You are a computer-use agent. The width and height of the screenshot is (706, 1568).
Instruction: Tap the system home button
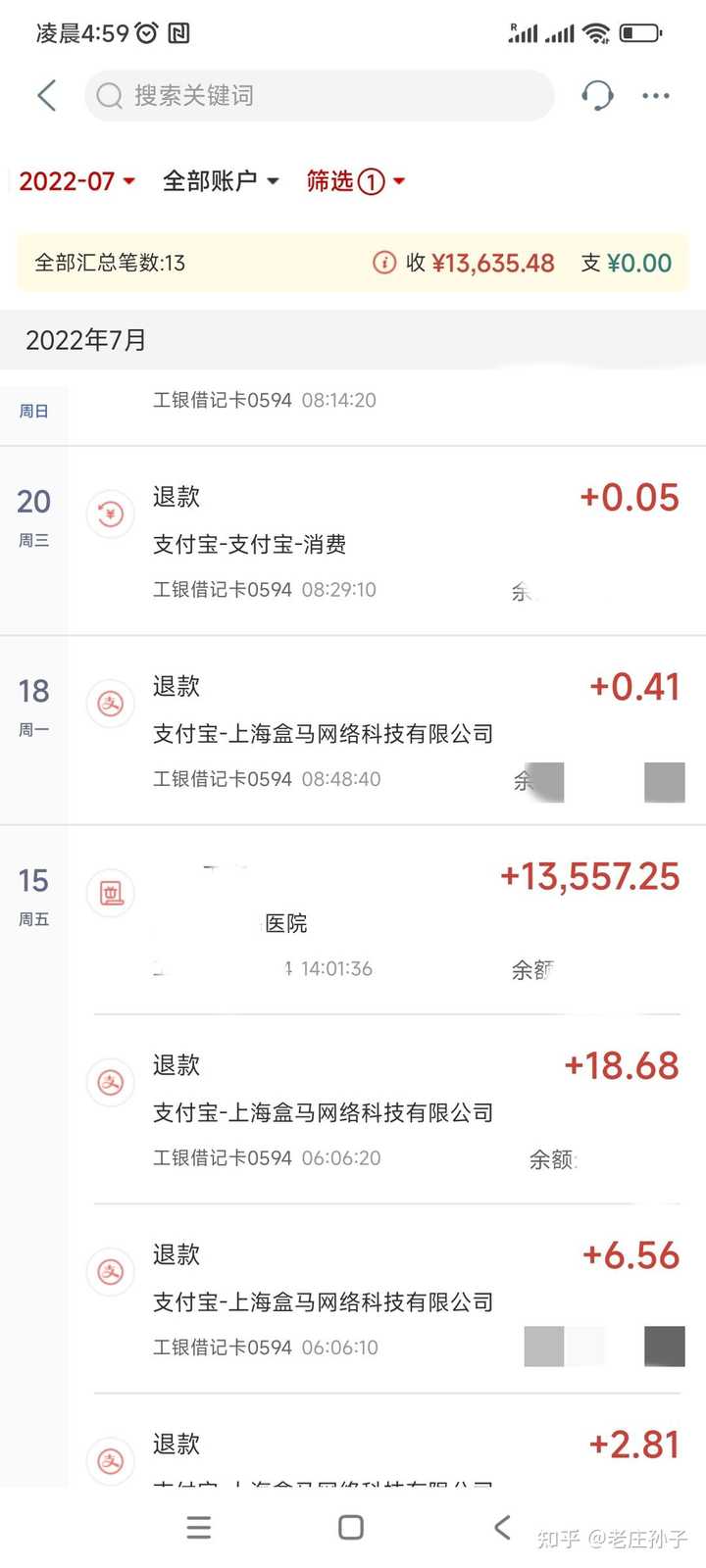[x=351, y=1527]
